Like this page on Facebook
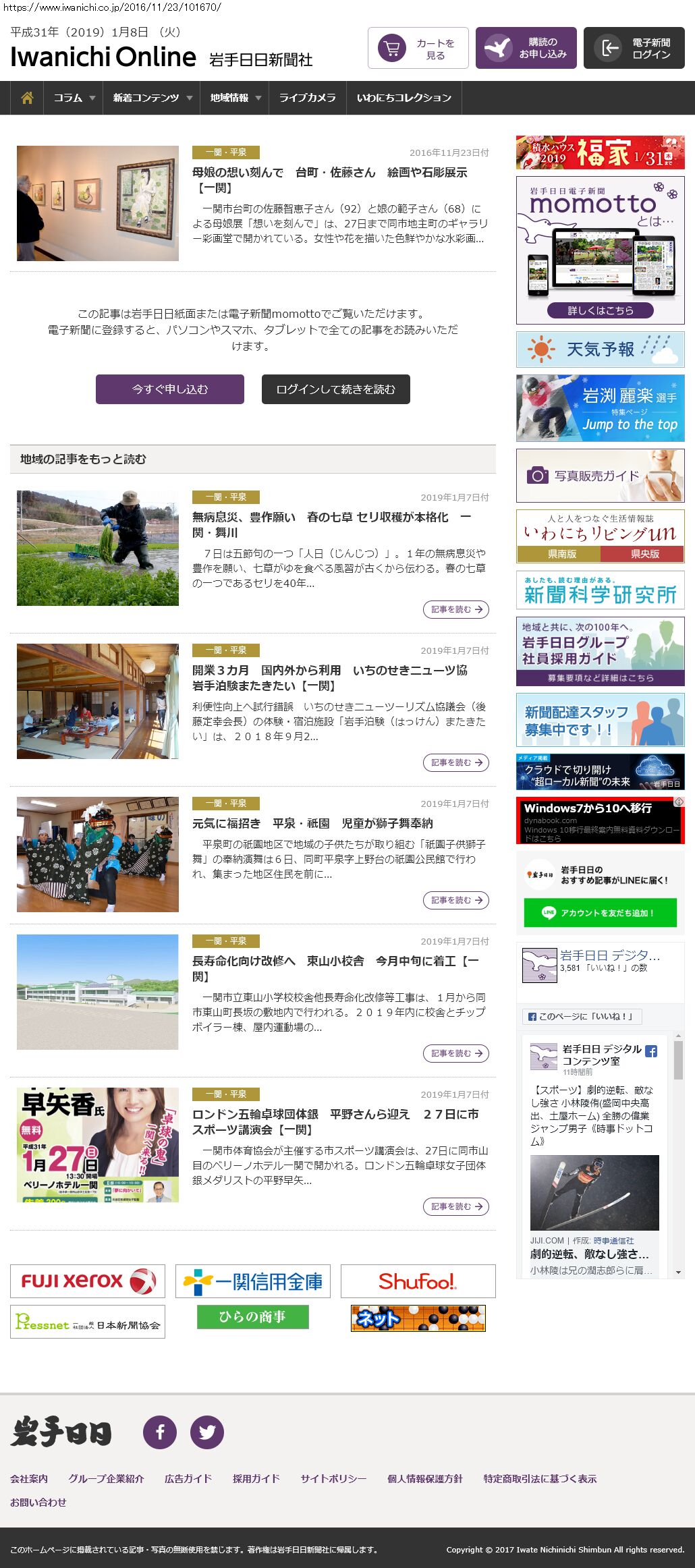Image resolution: width=695 pixels, height=1568 pixels. pos(582,1016)
